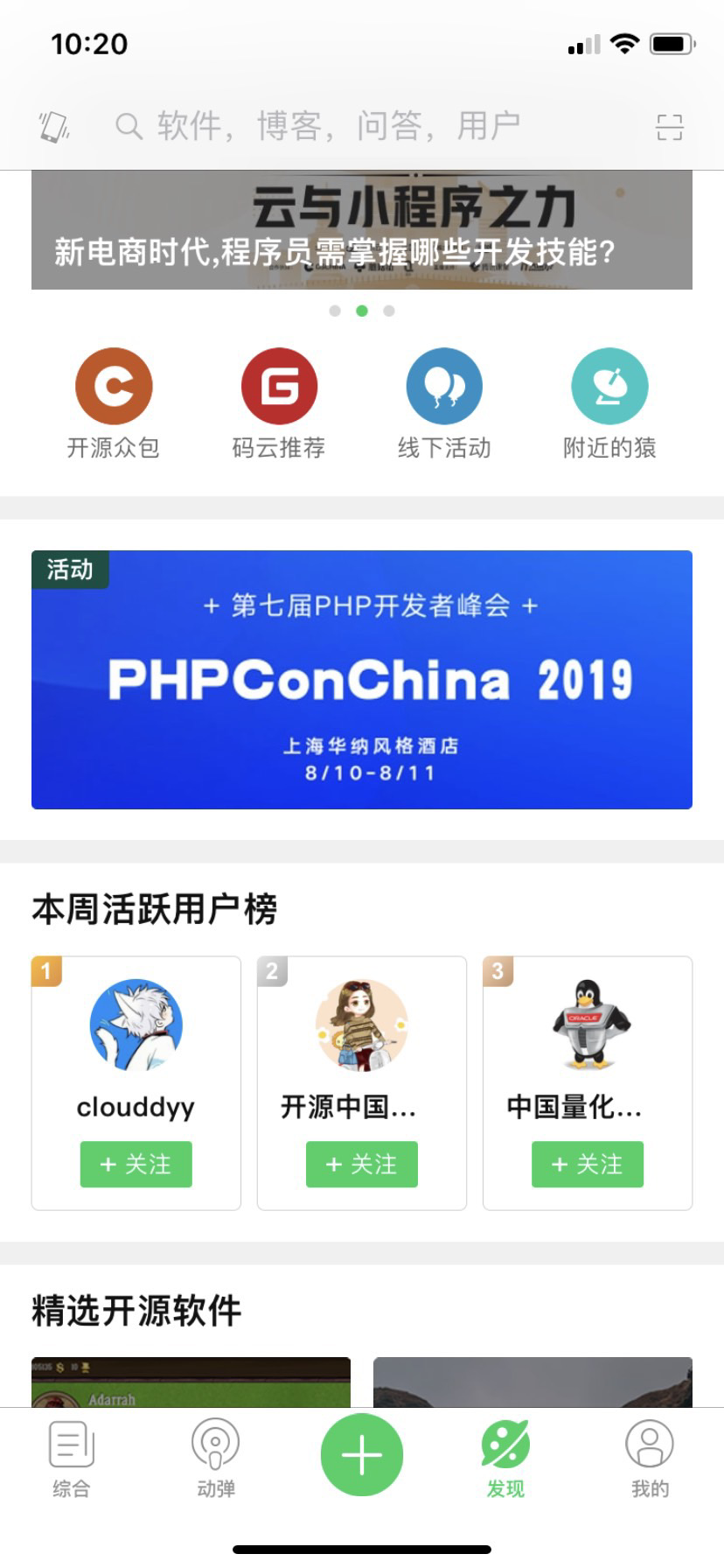View clouddyy's profile avatar

(x=136, y=1025)
